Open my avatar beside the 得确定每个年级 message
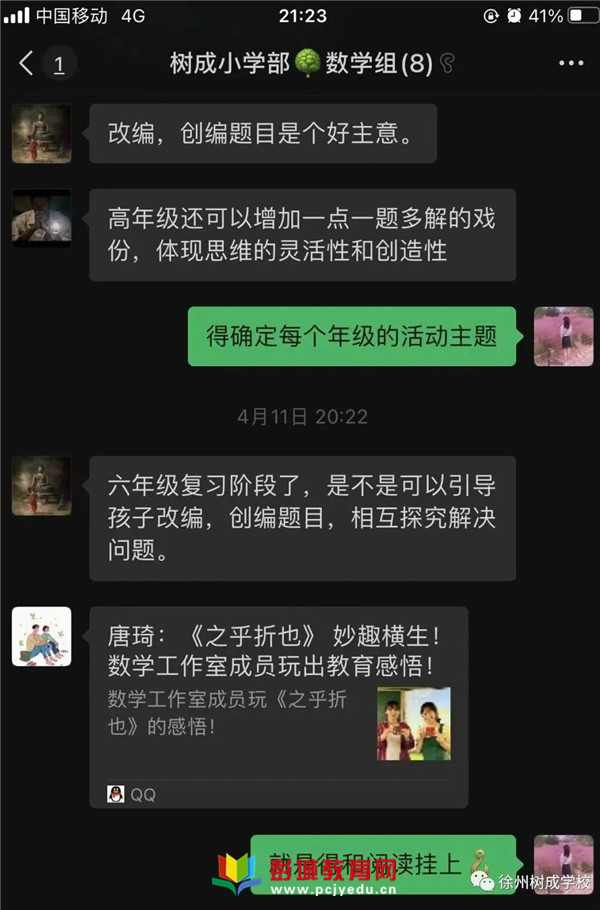Image resolution: width=600 pixels, height=910 pixels. point(564,336)
